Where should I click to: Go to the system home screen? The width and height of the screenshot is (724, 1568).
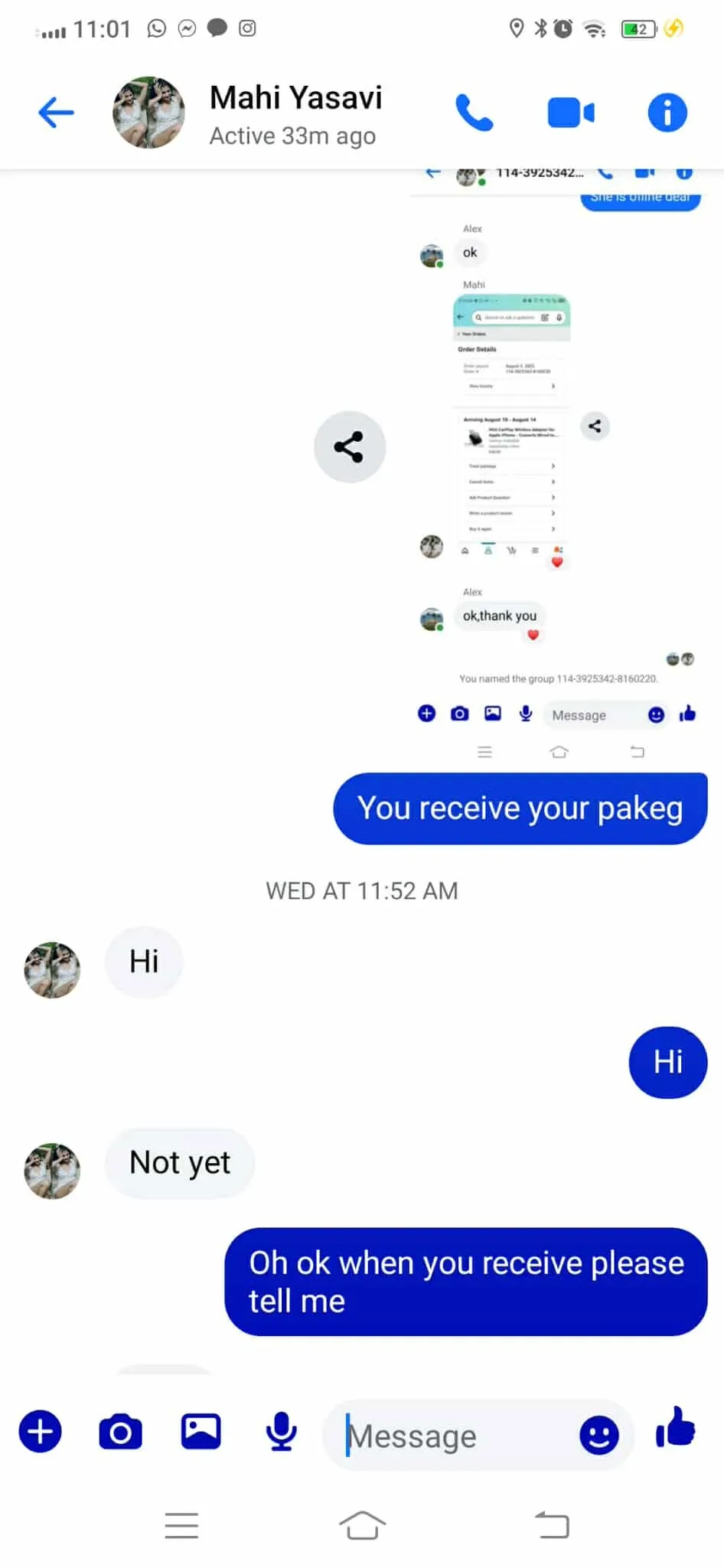tap(362, 1524)
